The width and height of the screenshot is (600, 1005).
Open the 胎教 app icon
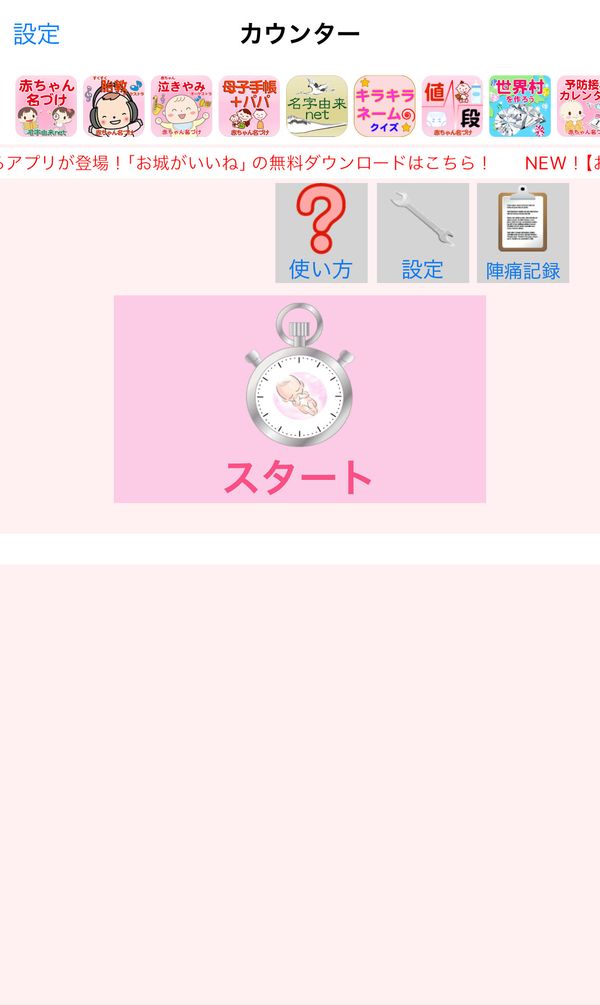[x=114, y=106]
